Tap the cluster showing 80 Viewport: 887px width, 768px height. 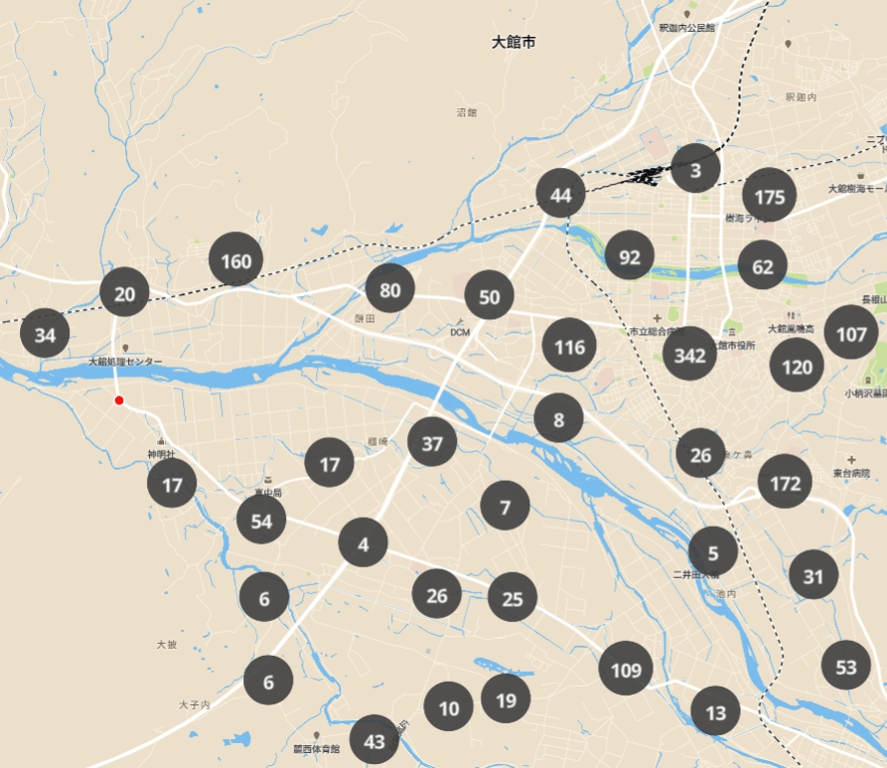click(390, 290)
